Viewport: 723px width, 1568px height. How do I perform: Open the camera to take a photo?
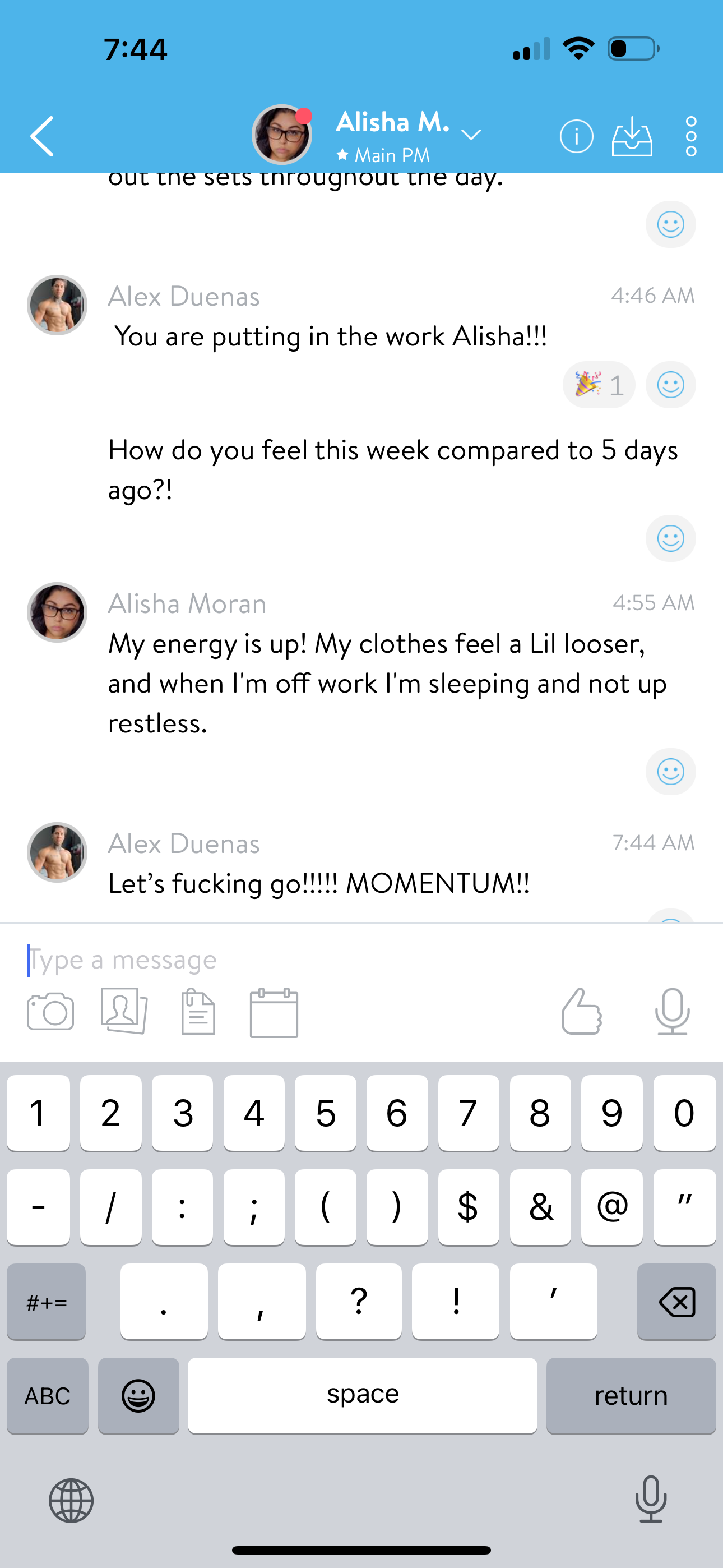(50, 1012)
